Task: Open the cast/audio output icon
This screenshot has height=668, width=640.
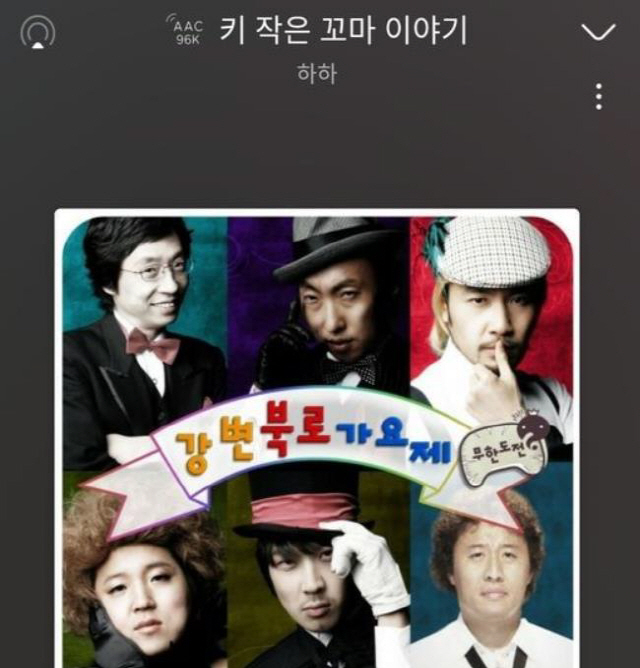Action: point(38,33)
